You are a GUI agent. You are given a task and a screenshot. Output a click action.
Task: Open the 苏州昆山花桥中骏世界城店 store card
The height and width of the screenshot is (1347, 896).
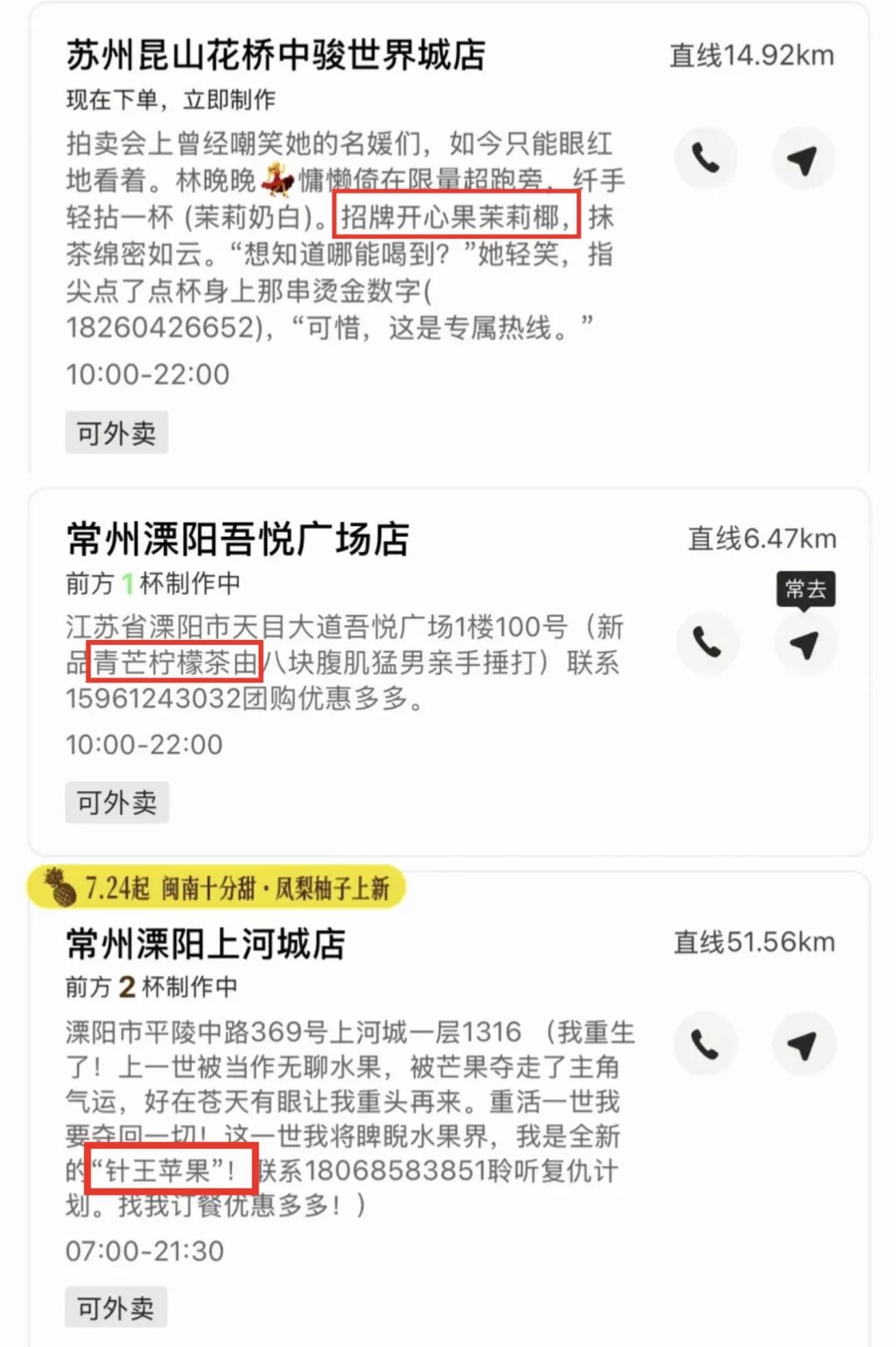[276, 56]
